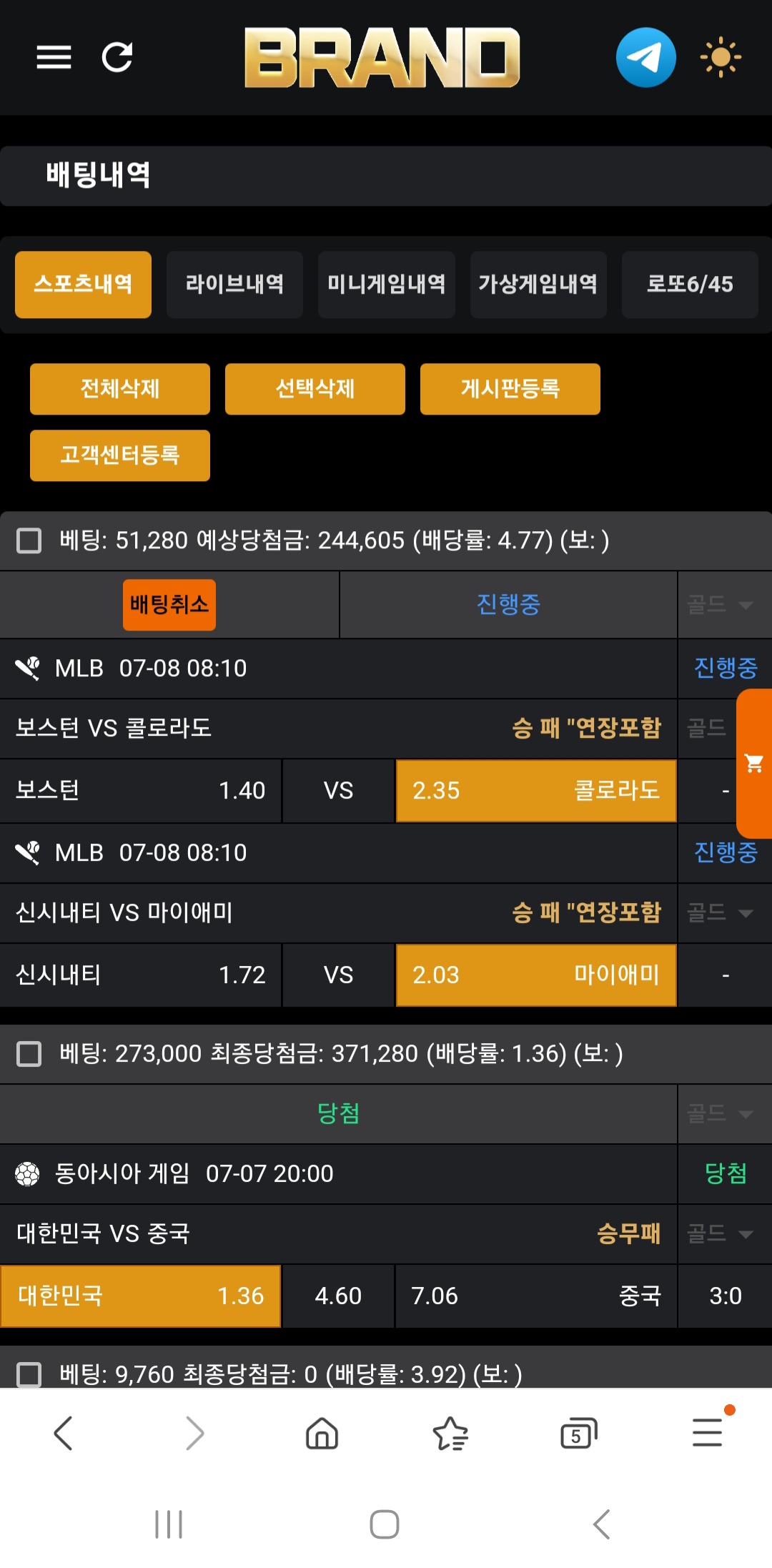Tap the refresh icon in header
The width and height of the screenshot is (772, 1568).
[x=117, y=57]
